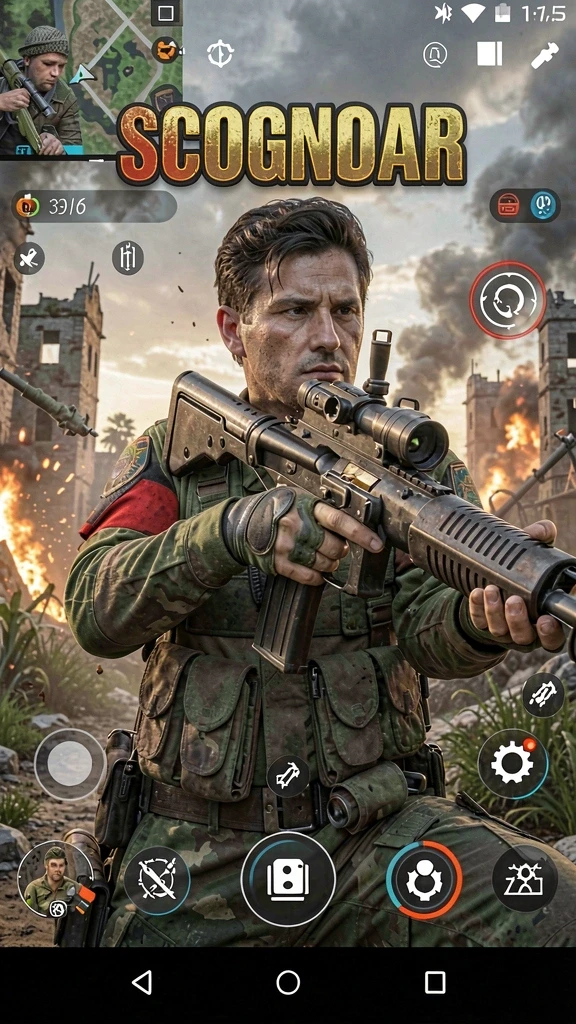Tap the pin icon below the counter
The height and width of the screenshot is (1024, 576).
[29, 258]
